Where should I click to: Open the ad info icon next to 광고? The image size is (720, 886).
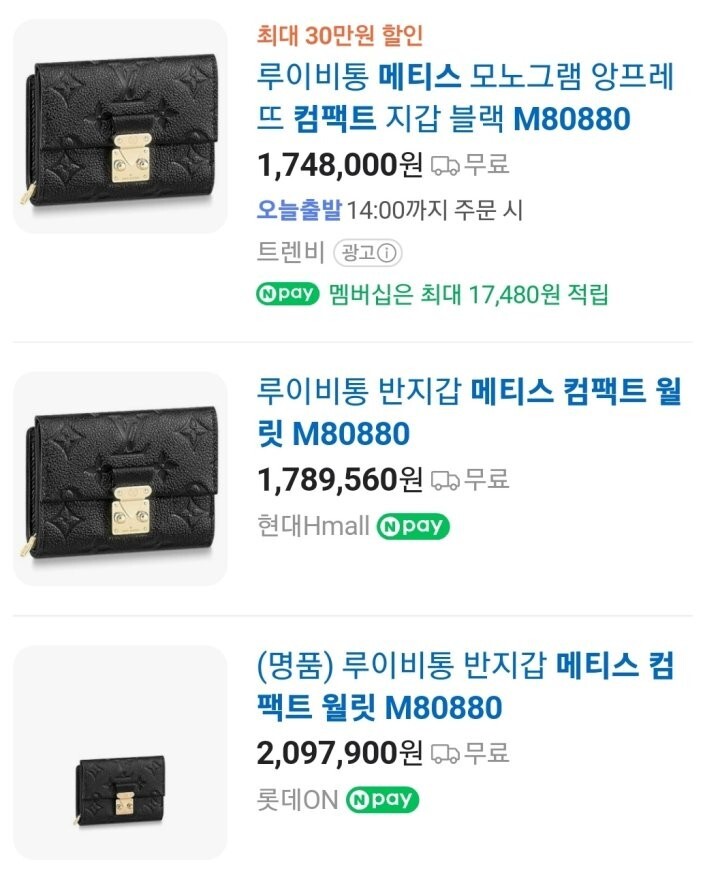pyautogui.click(x=387, y=253)
